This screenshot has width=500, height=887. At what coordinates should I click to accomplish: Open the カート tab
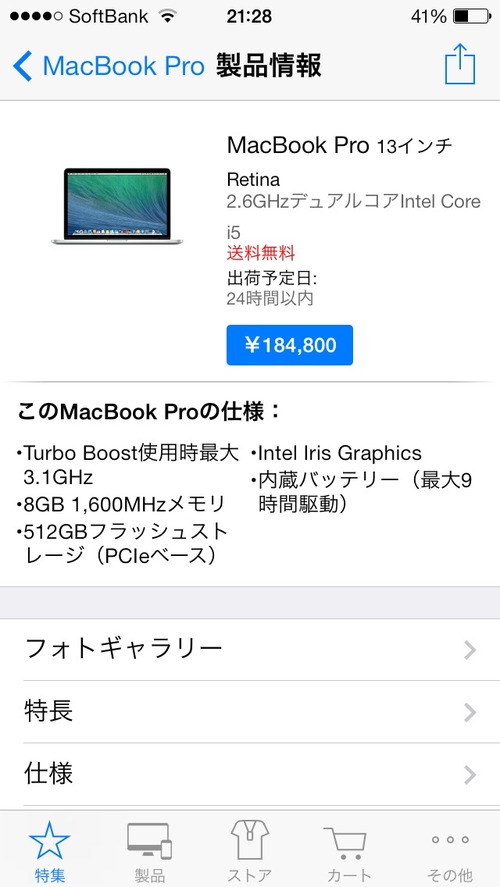pos(350,850)
